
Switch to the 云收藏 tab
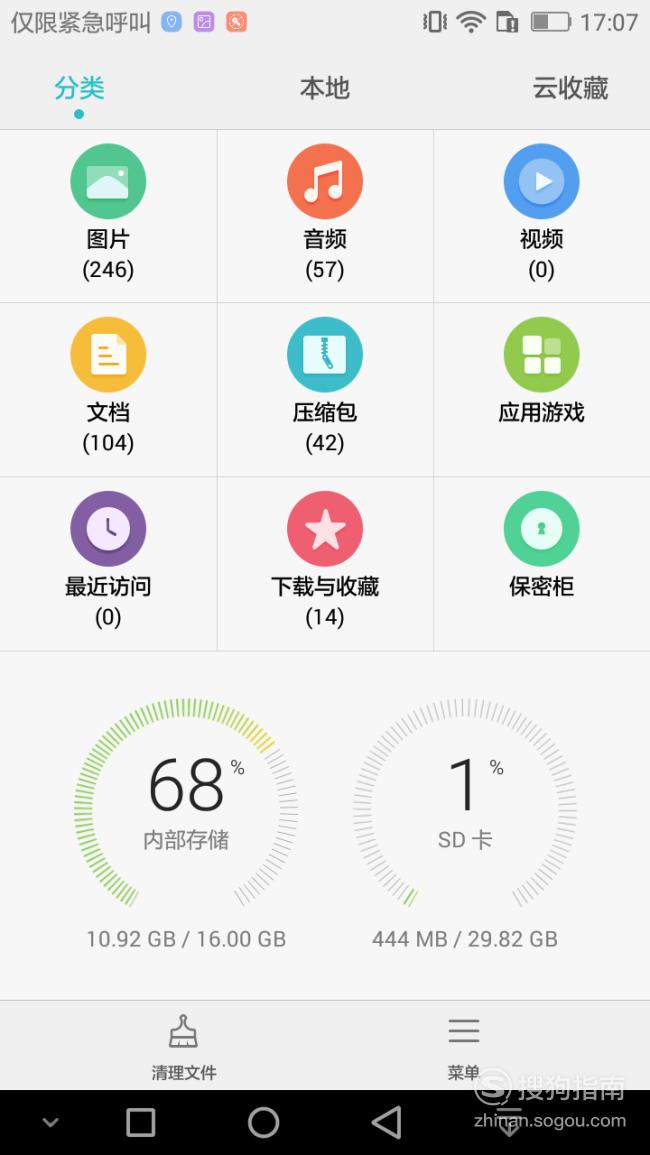tap(570, 88)
